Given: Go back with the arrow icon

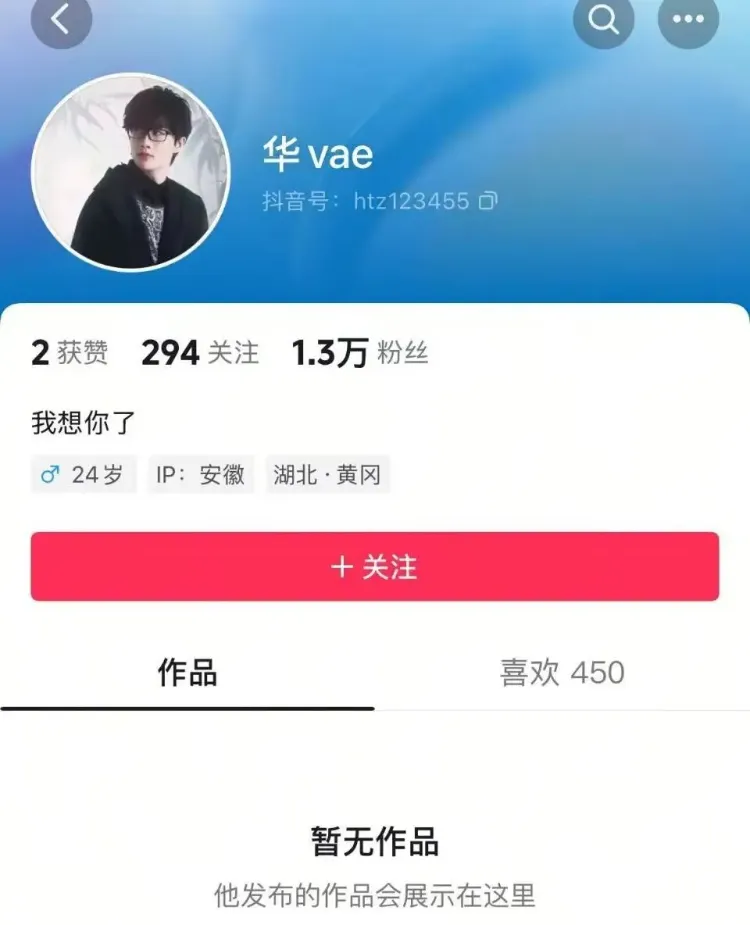Looking at the screenshot, I should click(61, 19).
